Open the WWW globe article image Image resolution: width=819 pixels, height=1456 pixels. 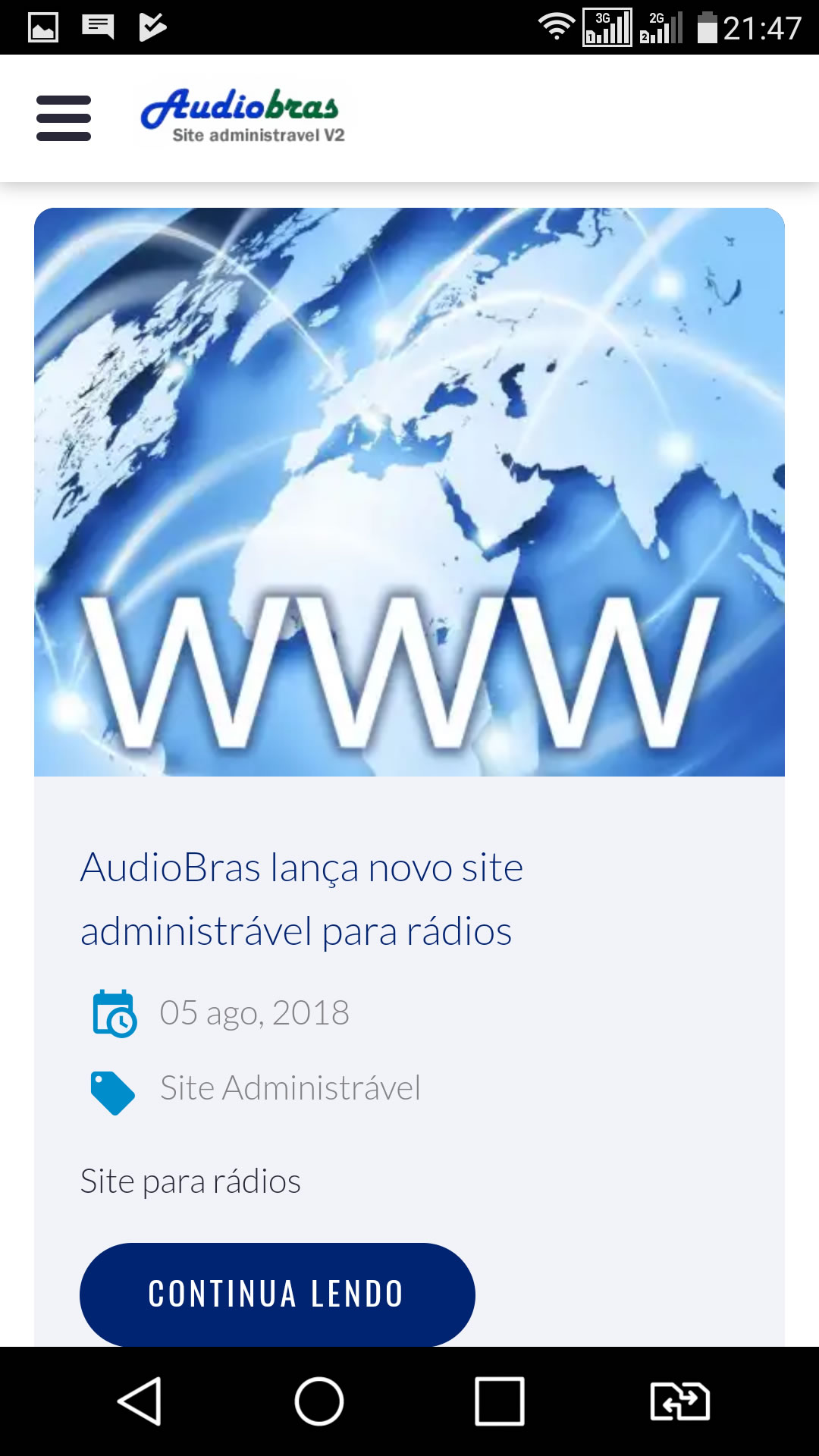pos(409,492)
